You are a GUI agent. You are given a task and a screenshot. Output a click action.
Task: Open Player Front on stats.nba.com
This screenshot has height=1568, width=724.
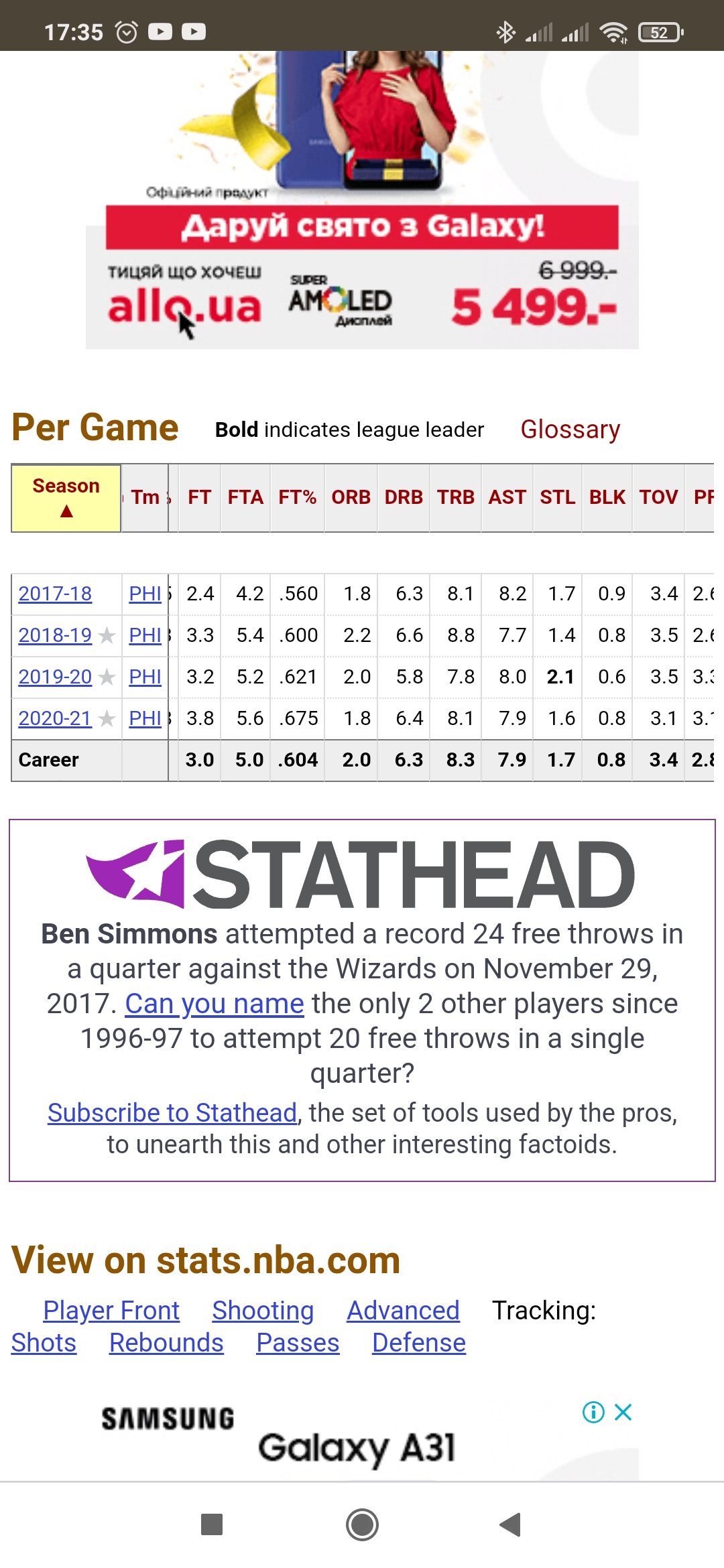(111, 1311)
